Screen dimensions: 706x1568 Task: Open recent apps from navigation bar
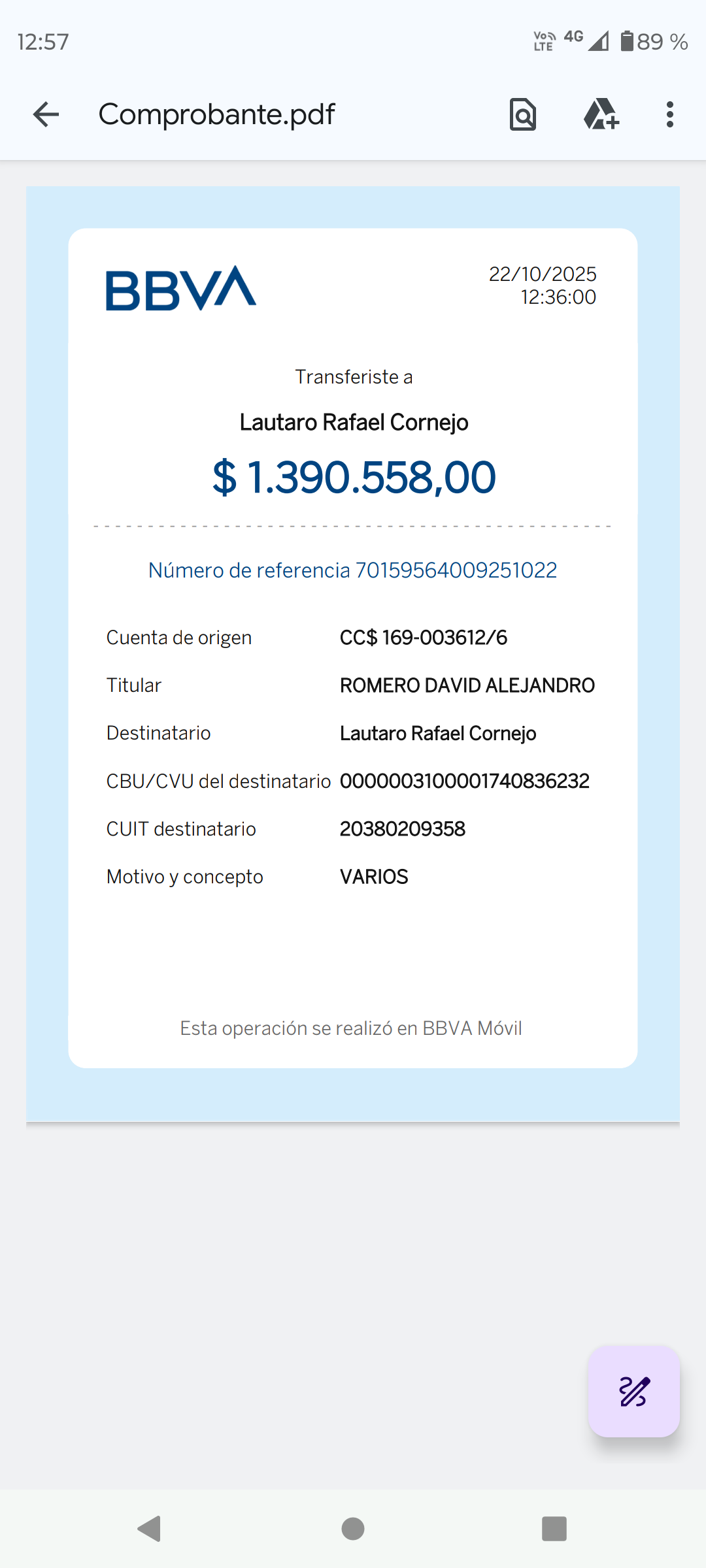[554, 1529]
